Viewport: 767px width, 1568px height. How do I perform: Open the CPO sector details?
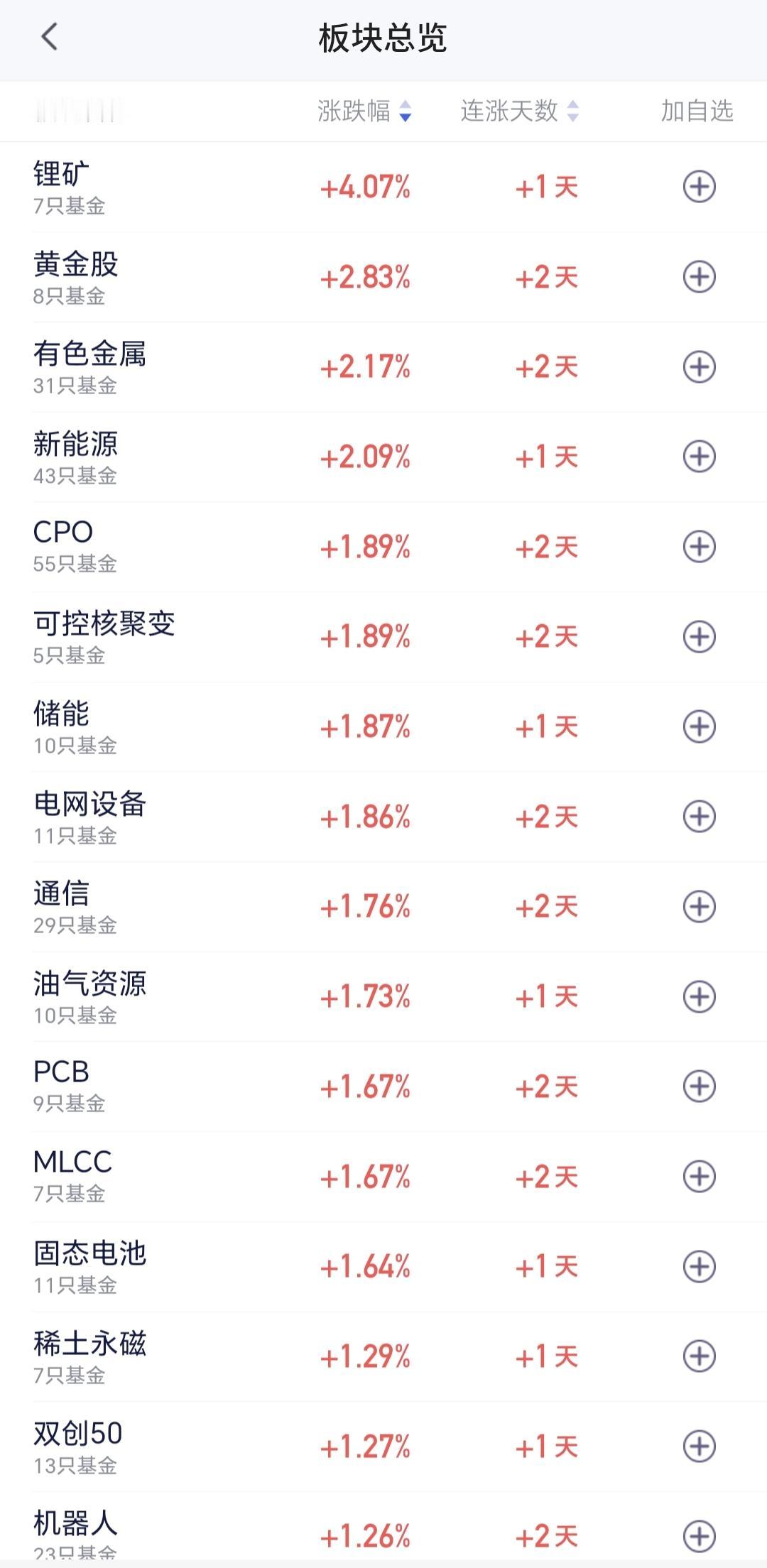coord(383,547)
